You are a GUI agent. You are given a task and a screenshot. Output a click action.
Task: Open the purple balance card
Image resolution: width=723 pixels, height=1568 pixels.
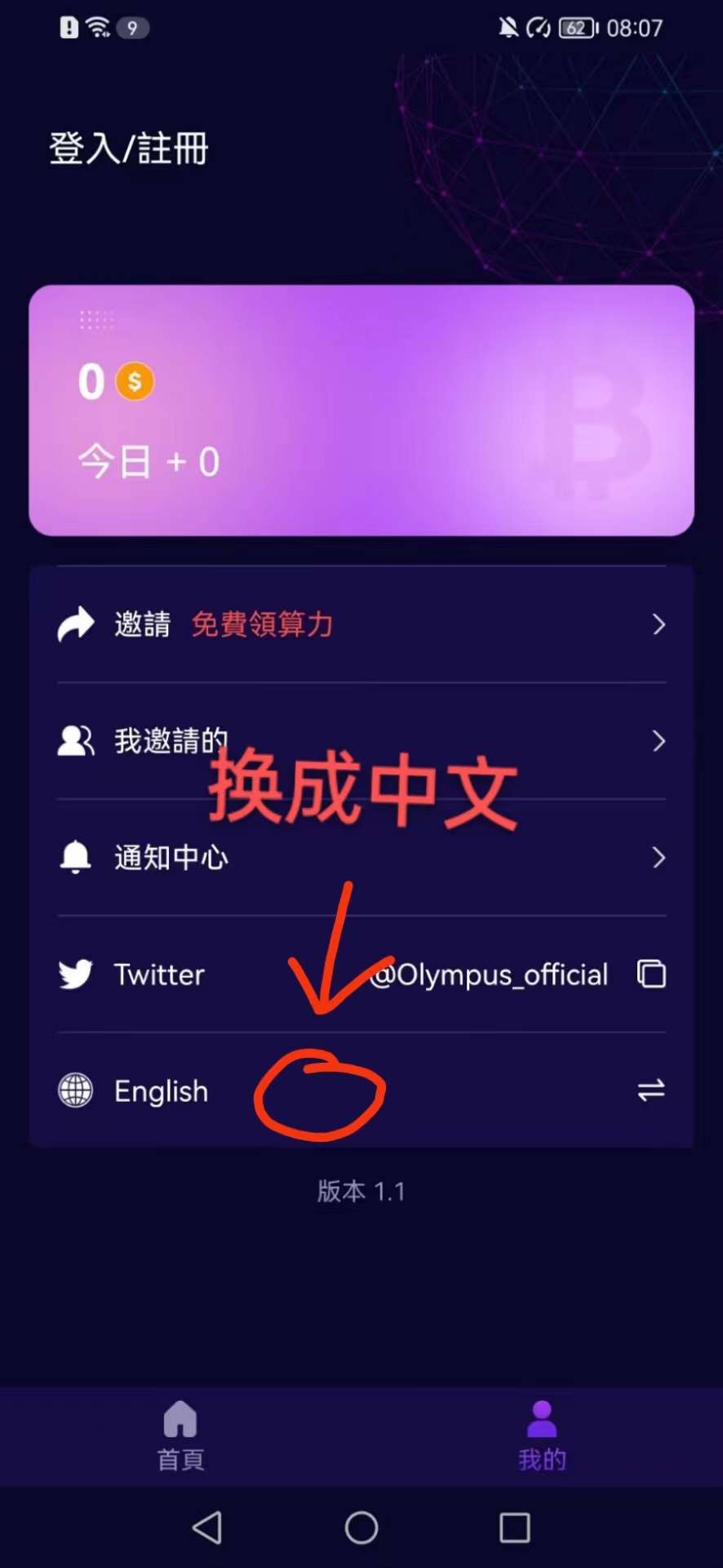click(x=361, y=411)
